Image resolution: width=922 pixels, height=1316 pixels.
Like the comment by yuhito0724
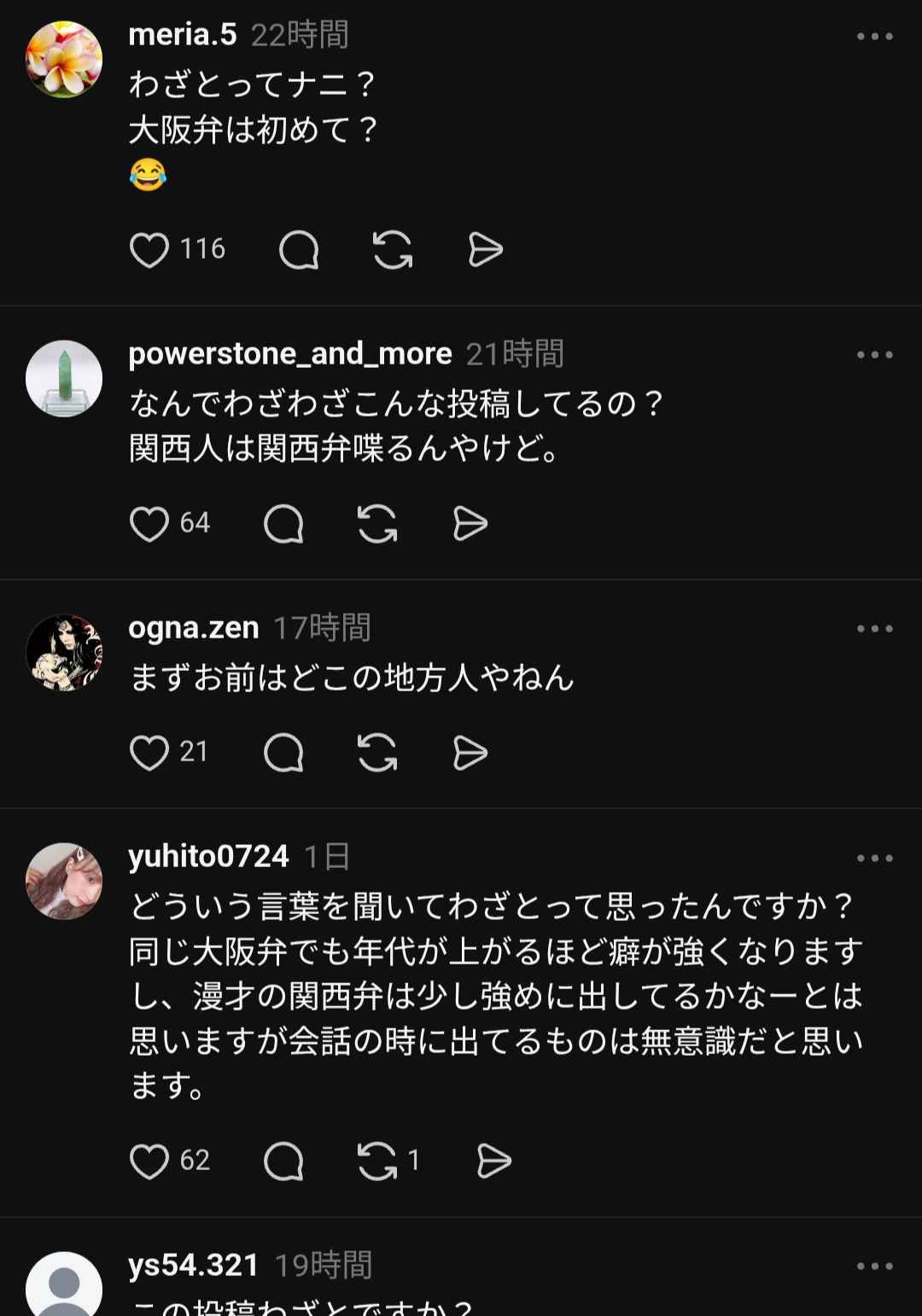pyautogui.click(x=149, y=1162)
